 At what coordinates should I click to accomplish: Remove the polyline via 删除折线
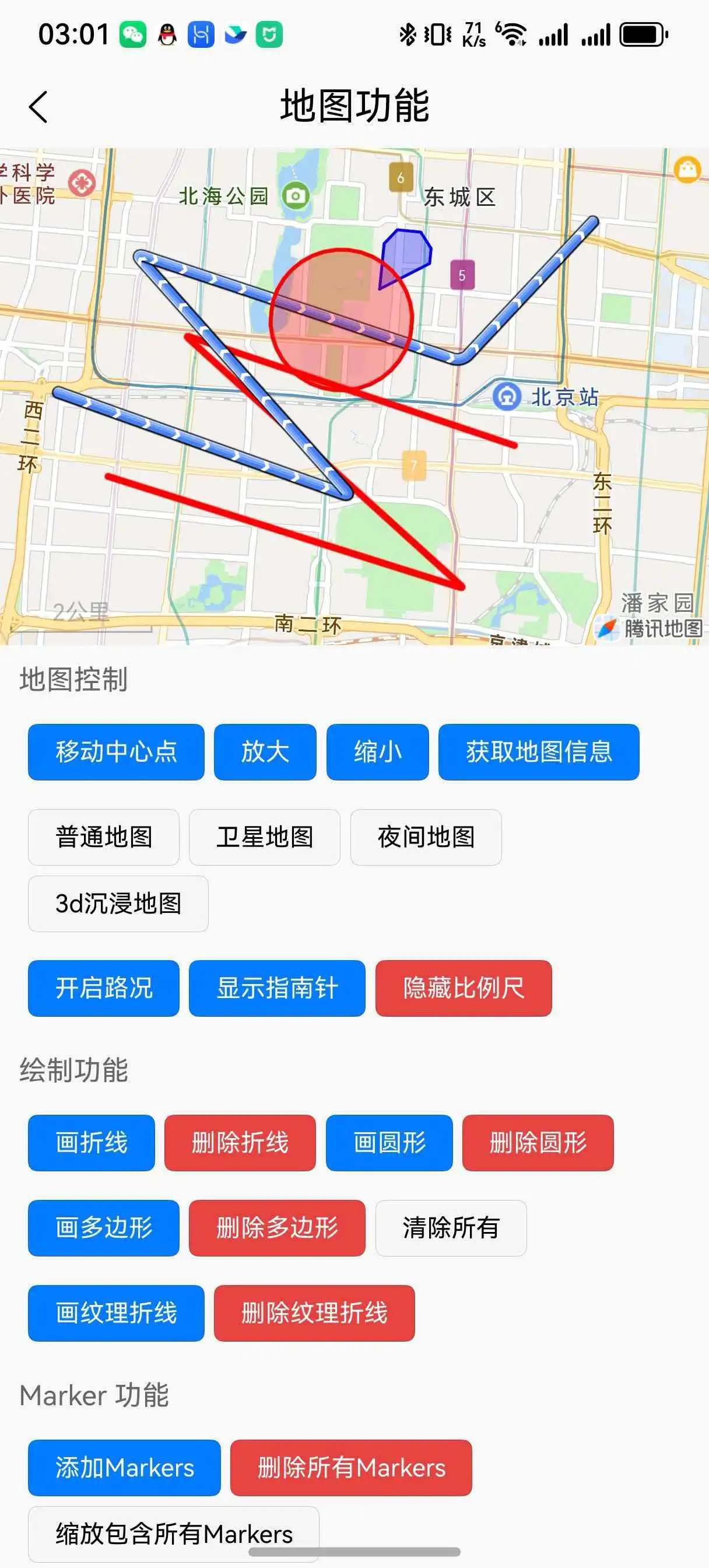pos(240,1143)
